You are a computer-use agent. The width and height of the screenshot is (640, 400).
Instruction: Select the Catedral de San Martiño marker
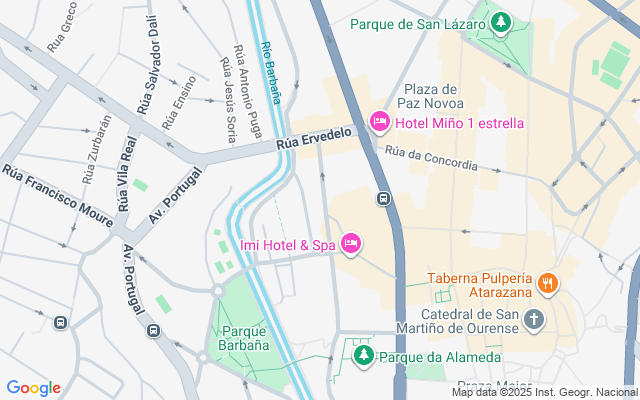(x=534, y=320)
